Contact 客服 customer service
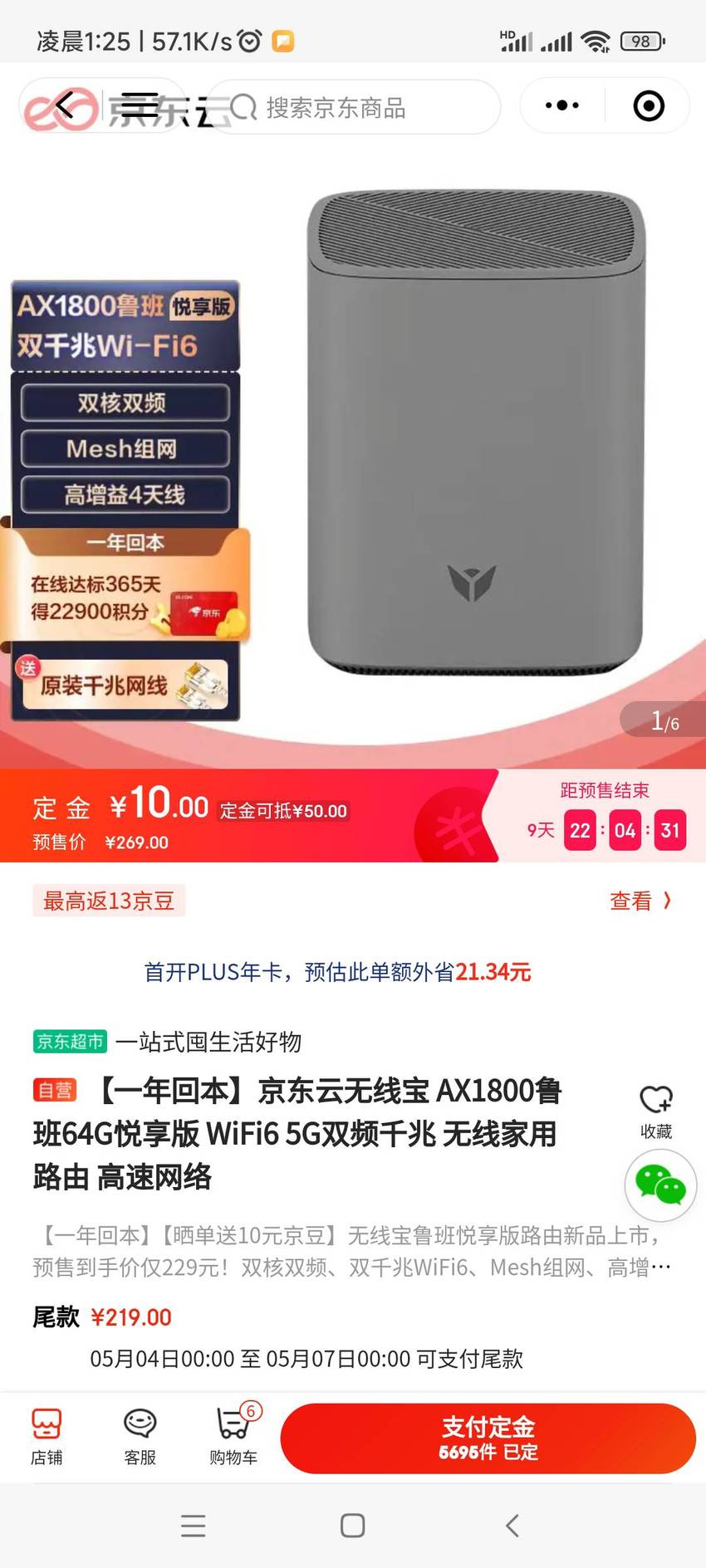Image resolution: width=706 pixels, height=1568 pixels. click(140, 1436)
